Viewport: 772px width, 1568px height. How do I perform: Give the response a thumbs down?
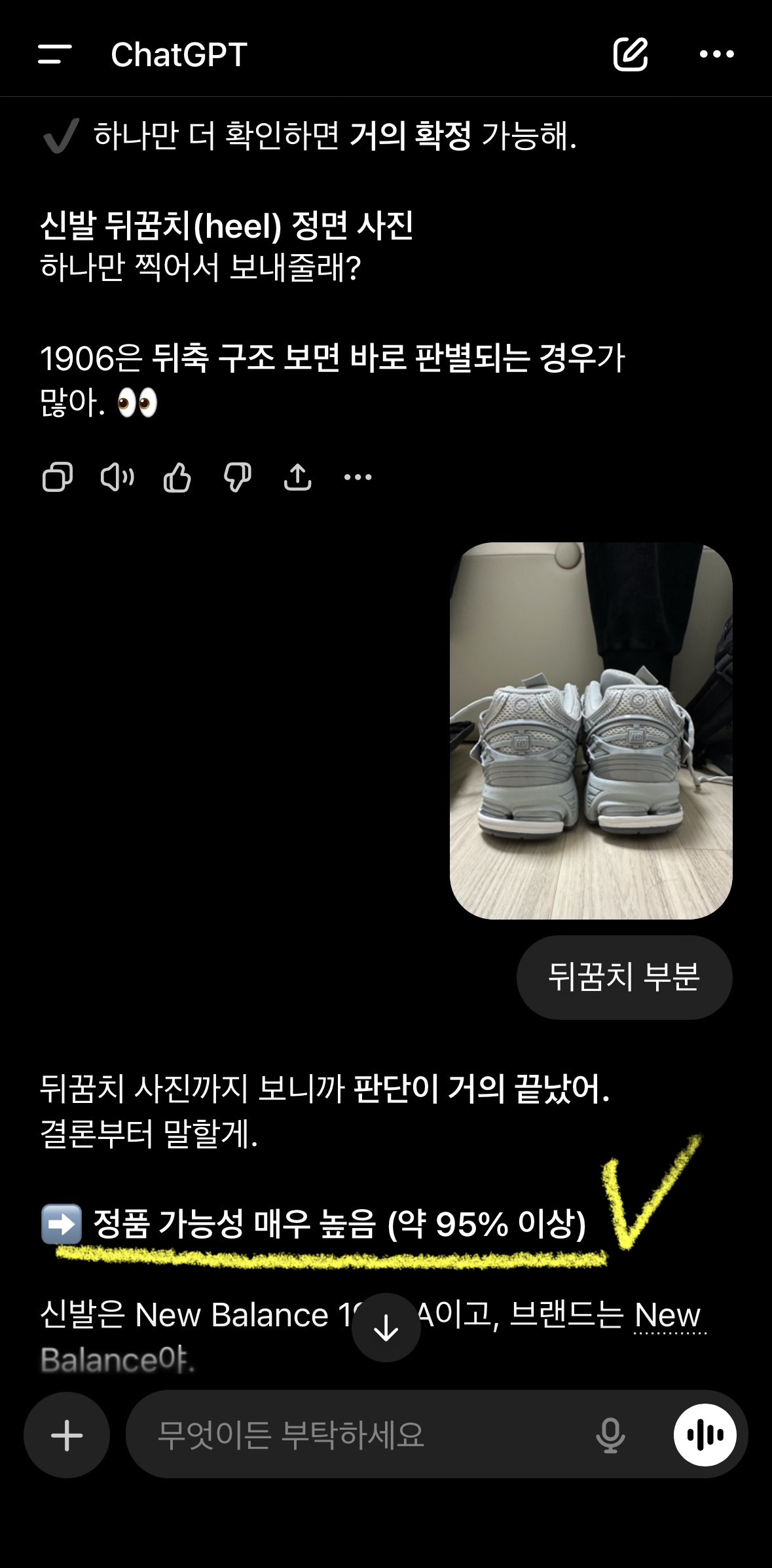237,477
